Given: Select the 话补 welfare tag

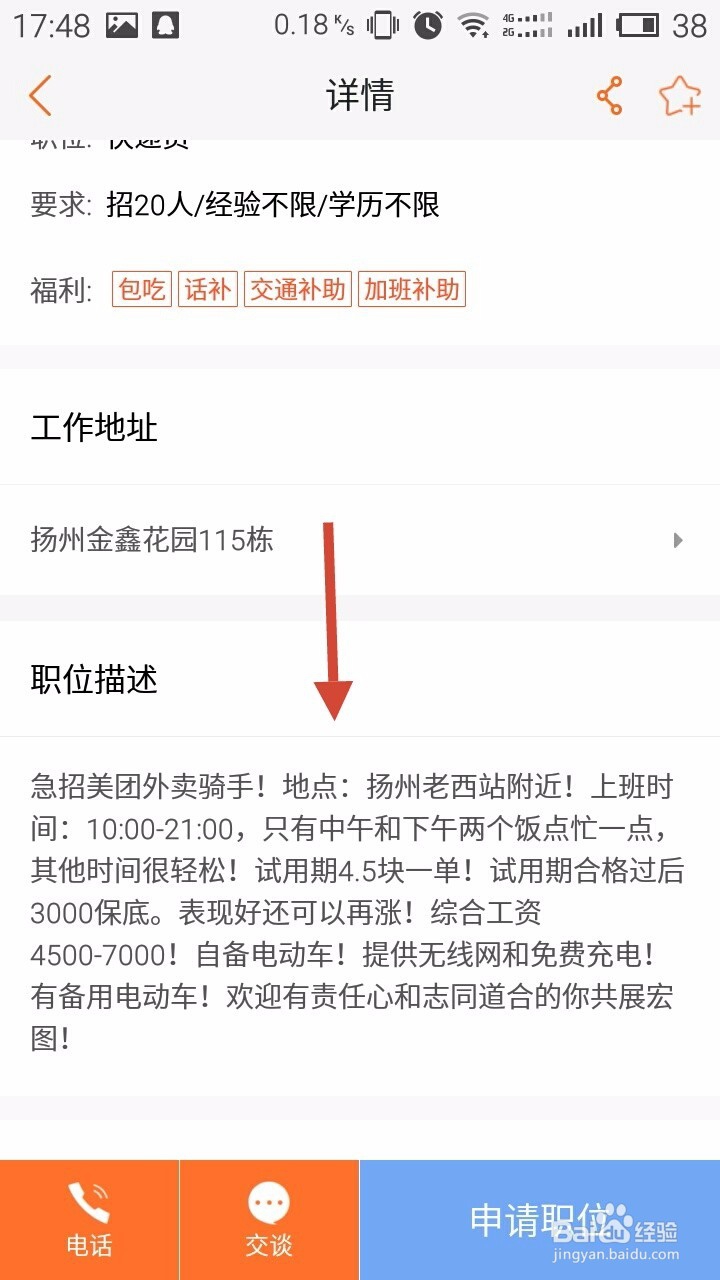Looking at the screenshot, I should (208, 289).
